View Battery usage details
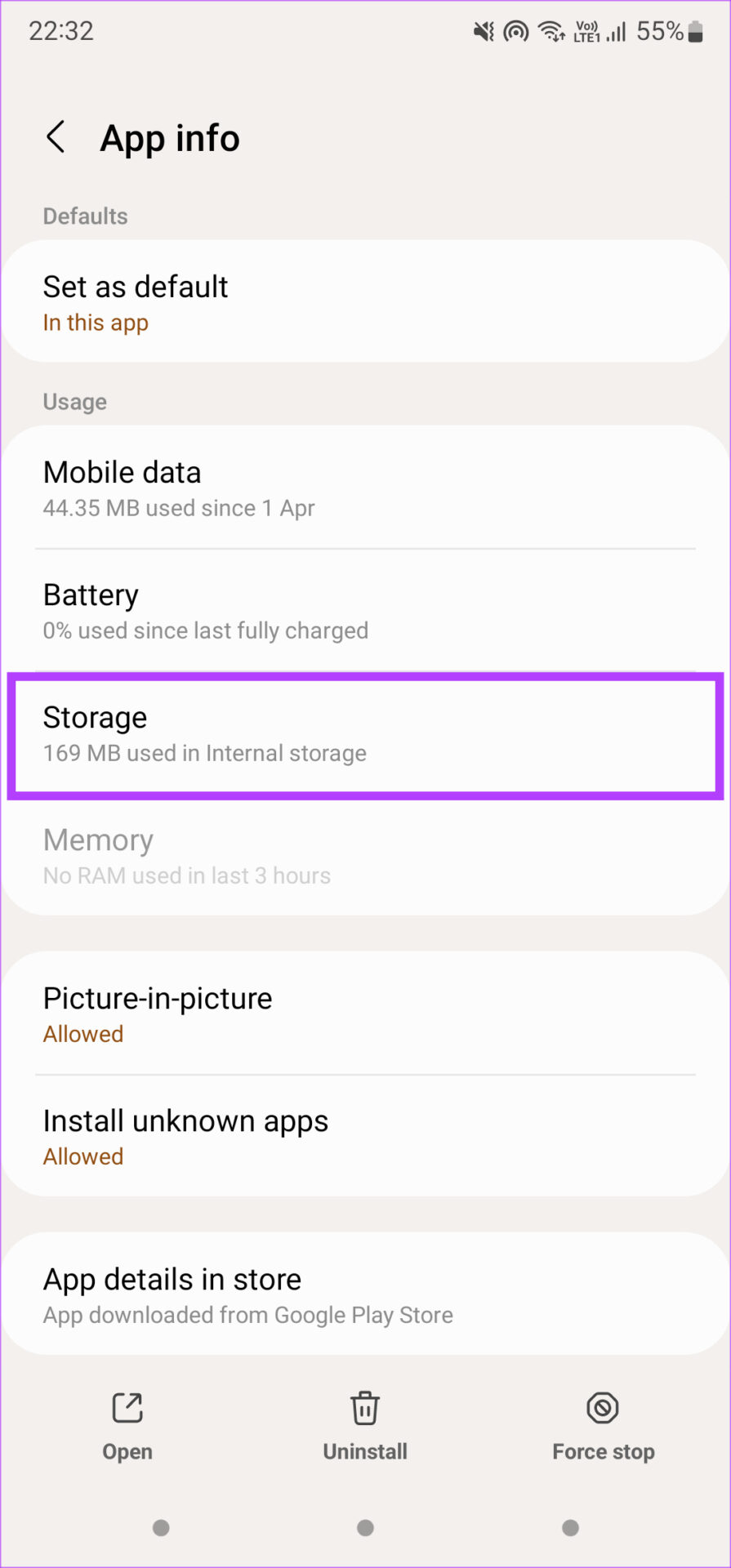This screenshot has width=731, height=1568. (365, 610)
